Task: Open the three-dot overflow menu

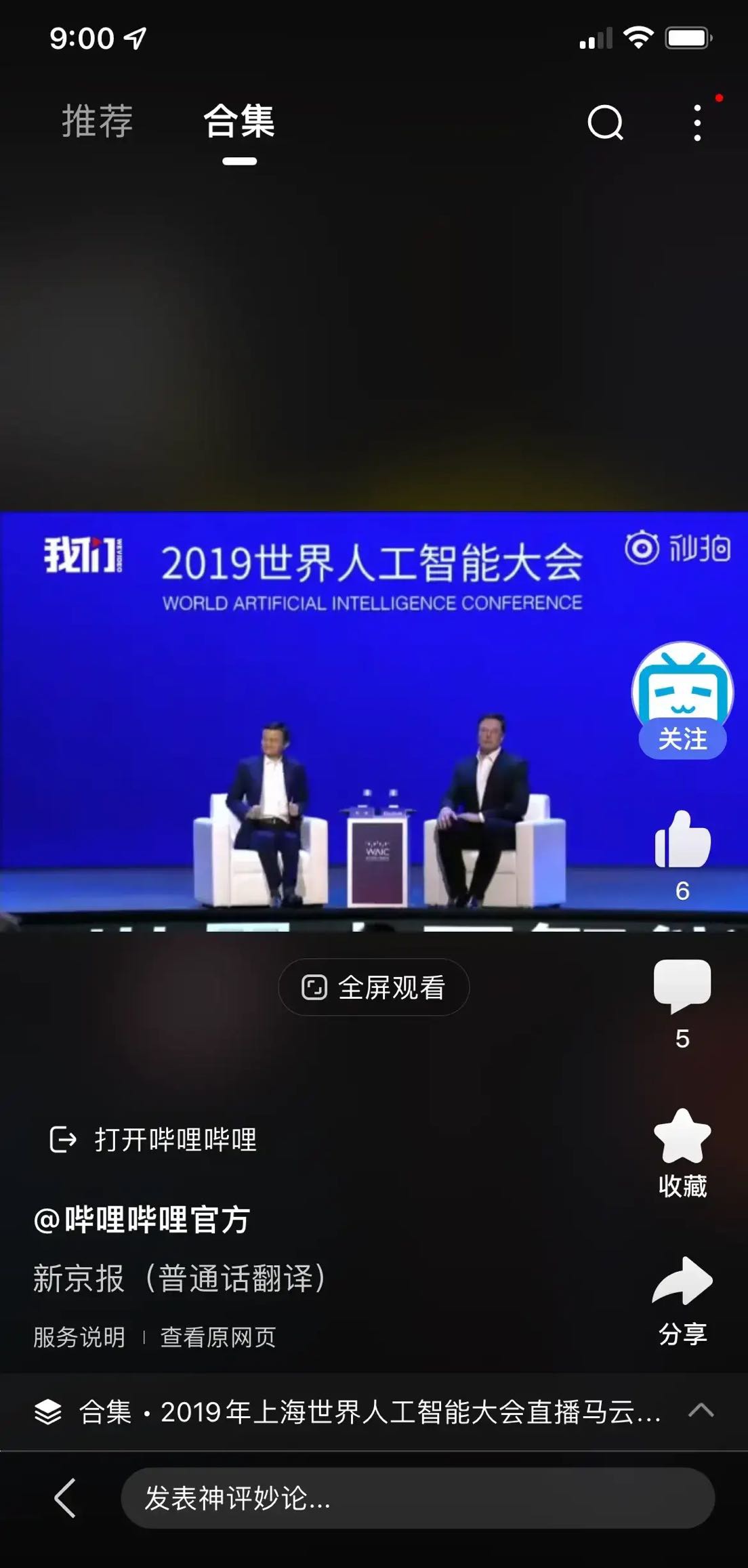Action: click(697, 123)
